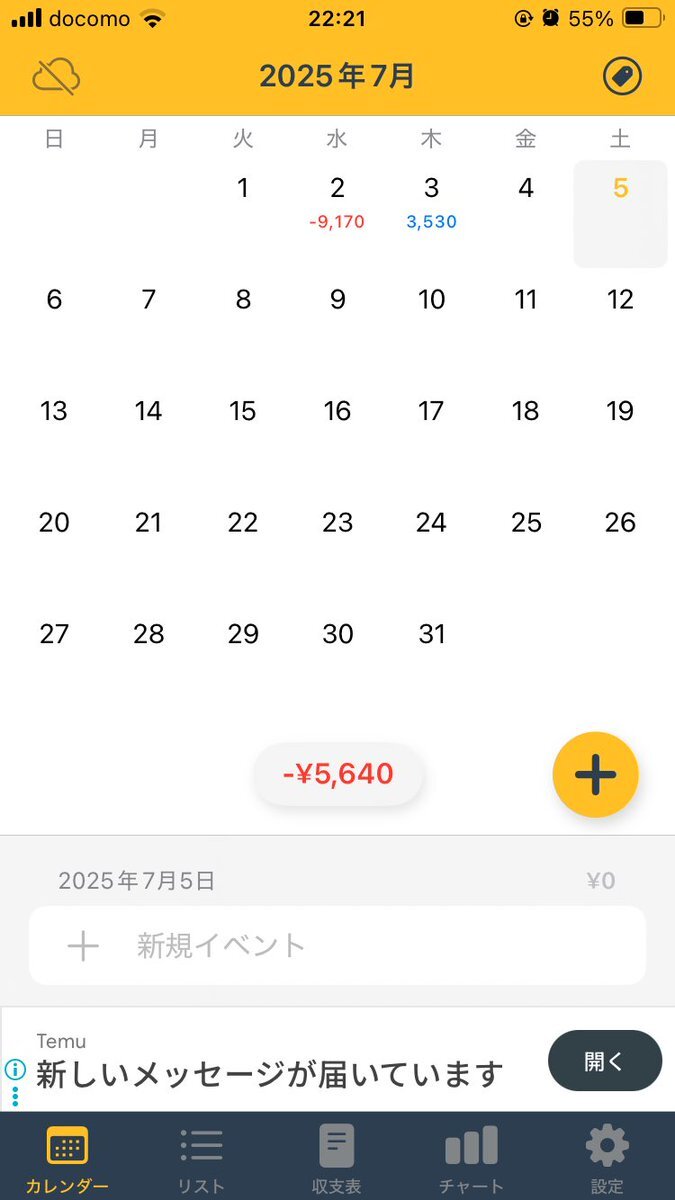This screenshot has height=1200, width=675.
Task: Tap the -¥5,640 monthly balance pill
Action: pos(338,774)
